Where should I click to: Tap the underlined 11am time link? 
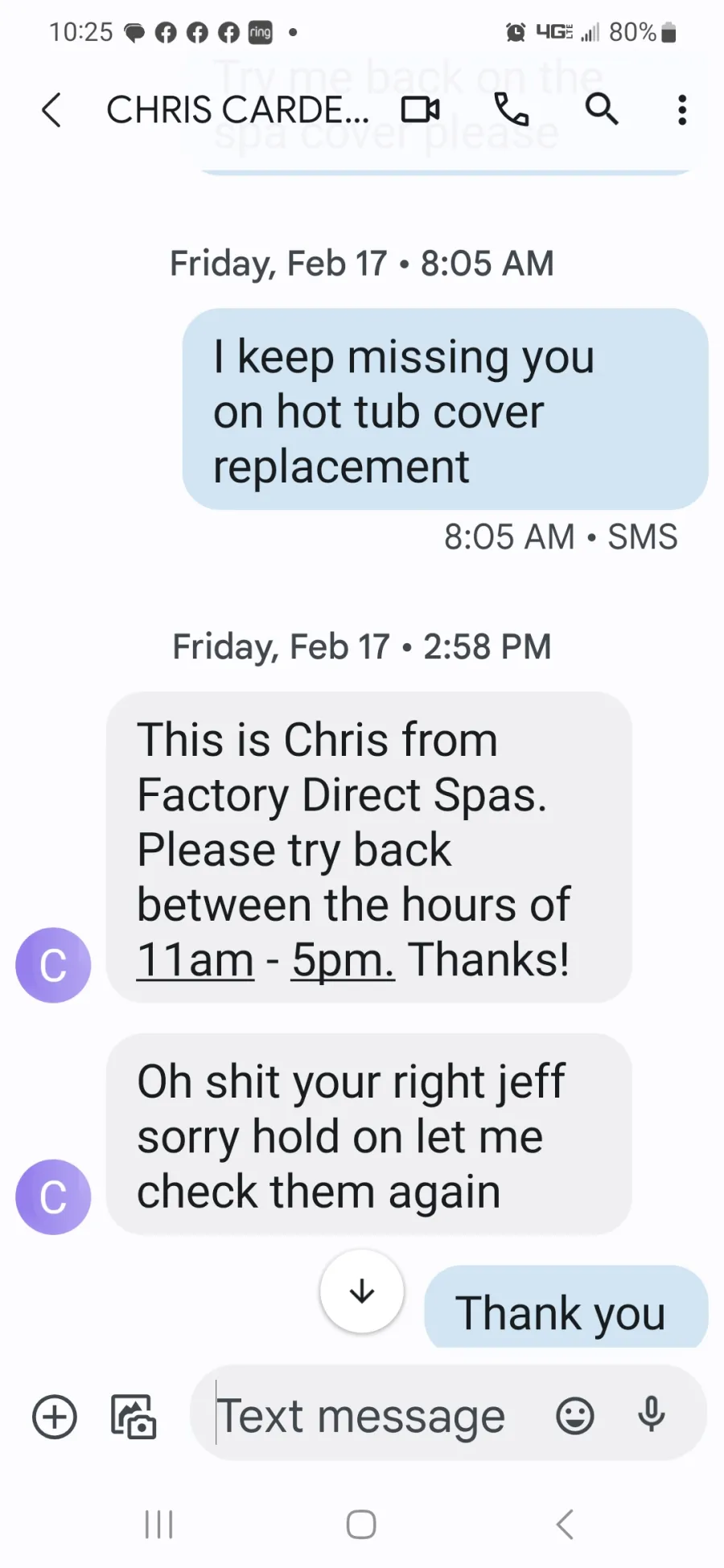195,960
